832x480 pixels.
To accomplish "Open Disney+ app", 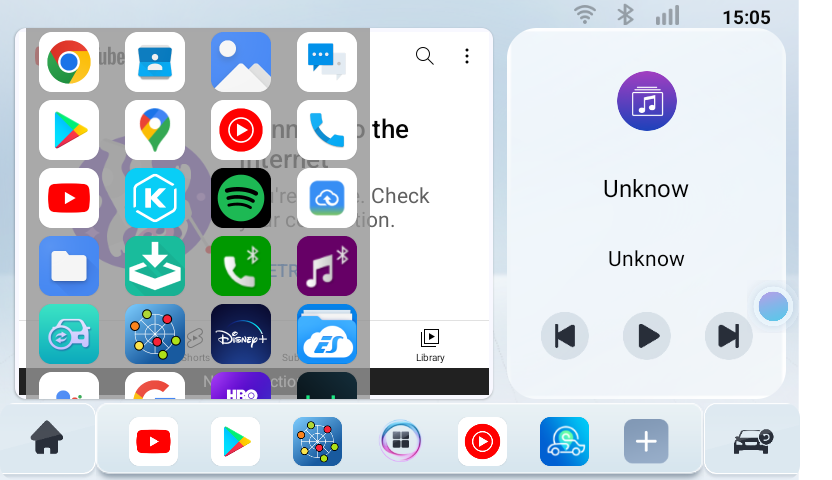I will pyautogui.click(x=241, y=334).
